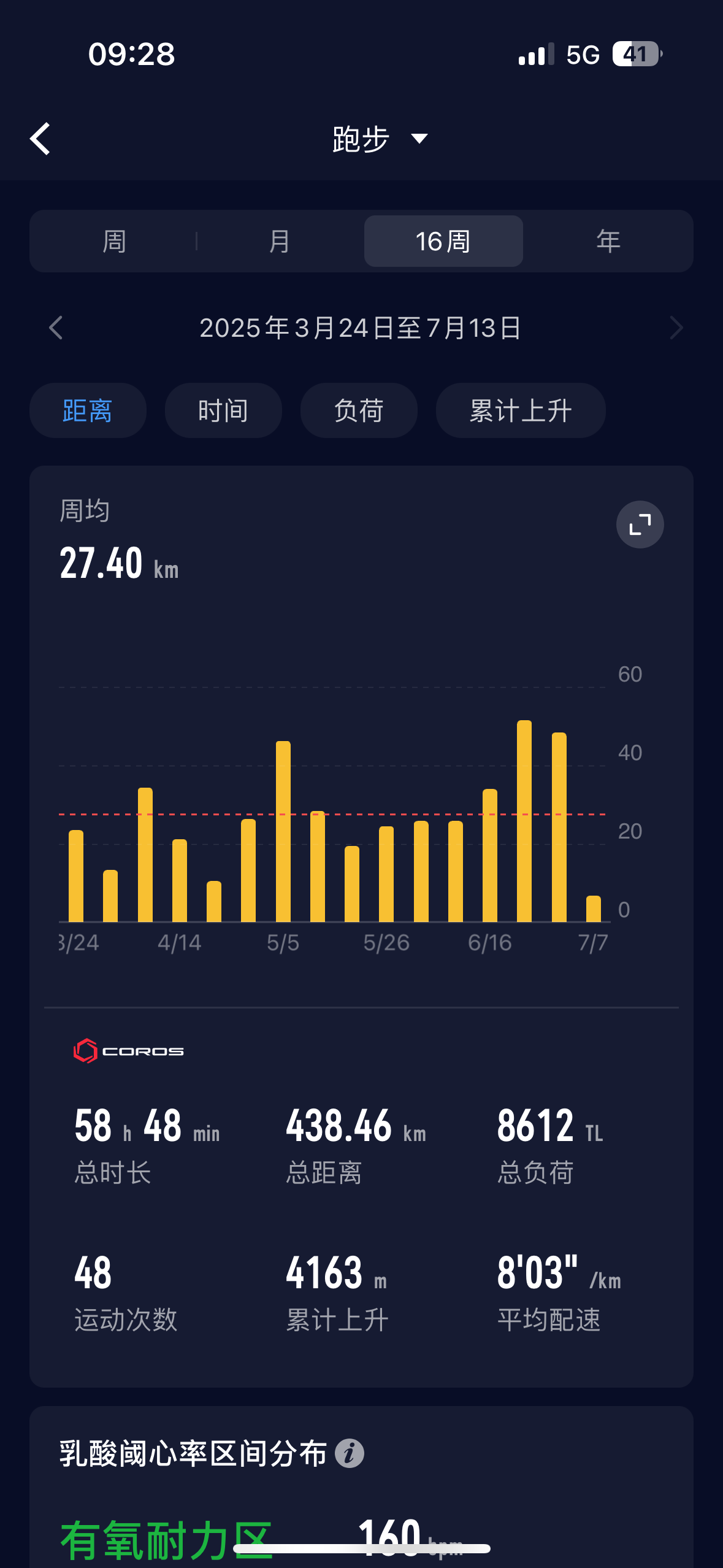This screenshot has height=1568, width=723.
Task: Expand the chart to fullscreen
Action: click(640, 525)
